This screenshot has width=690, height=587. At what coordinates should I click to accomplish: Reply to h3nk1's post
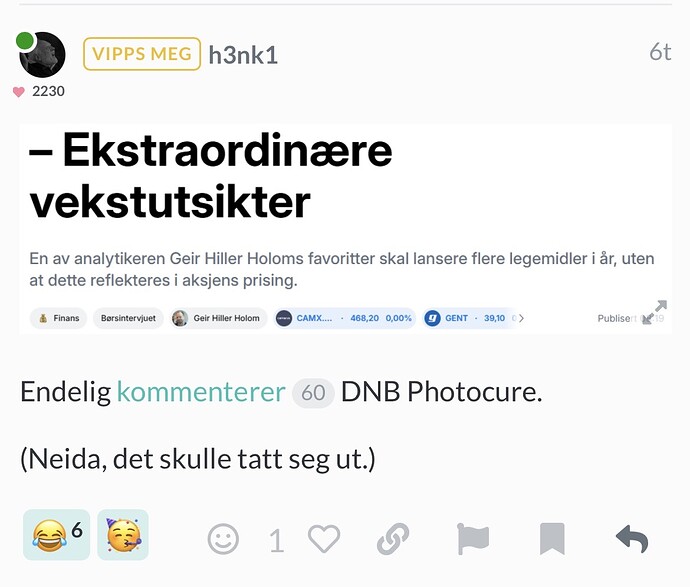point(632,540)
